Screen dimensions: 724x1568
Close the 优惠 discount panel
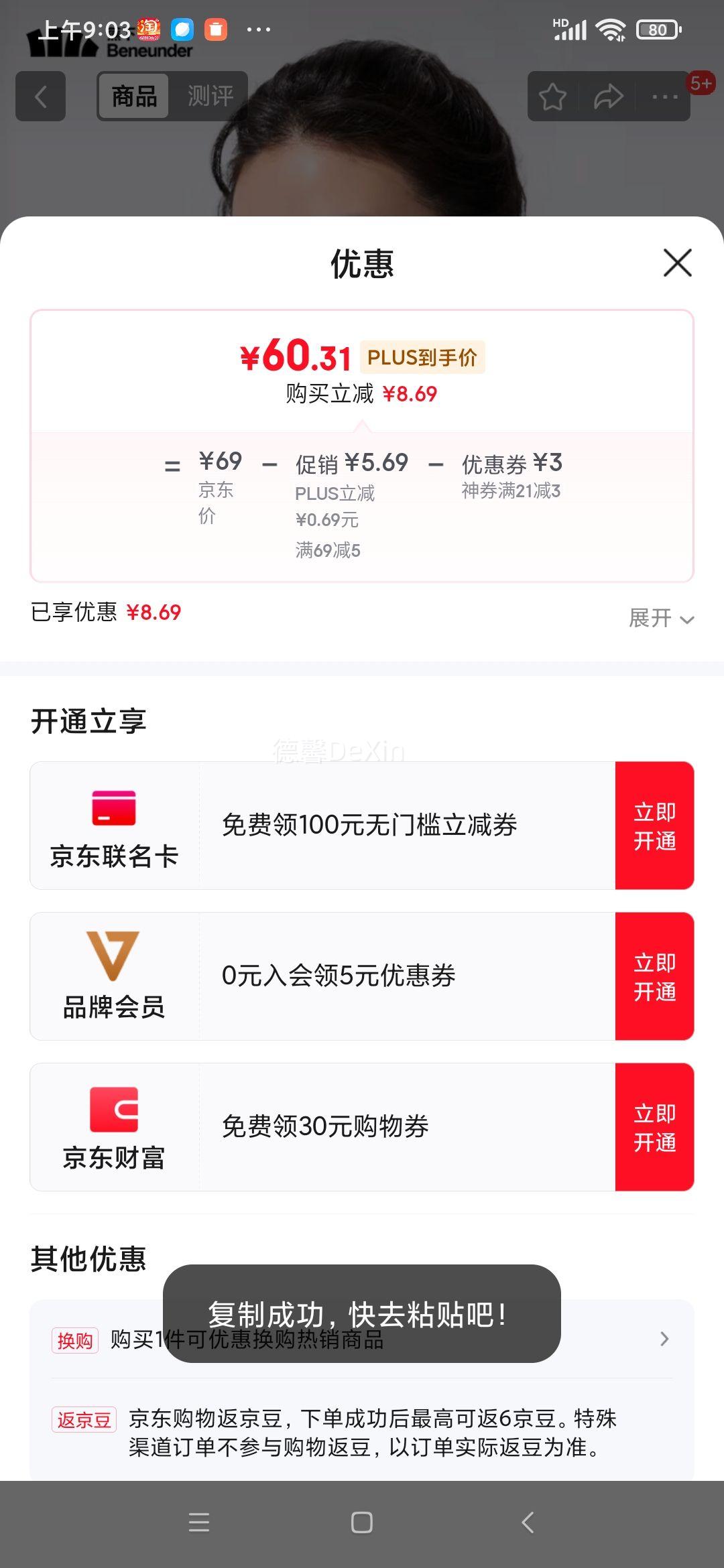[677, 263]
